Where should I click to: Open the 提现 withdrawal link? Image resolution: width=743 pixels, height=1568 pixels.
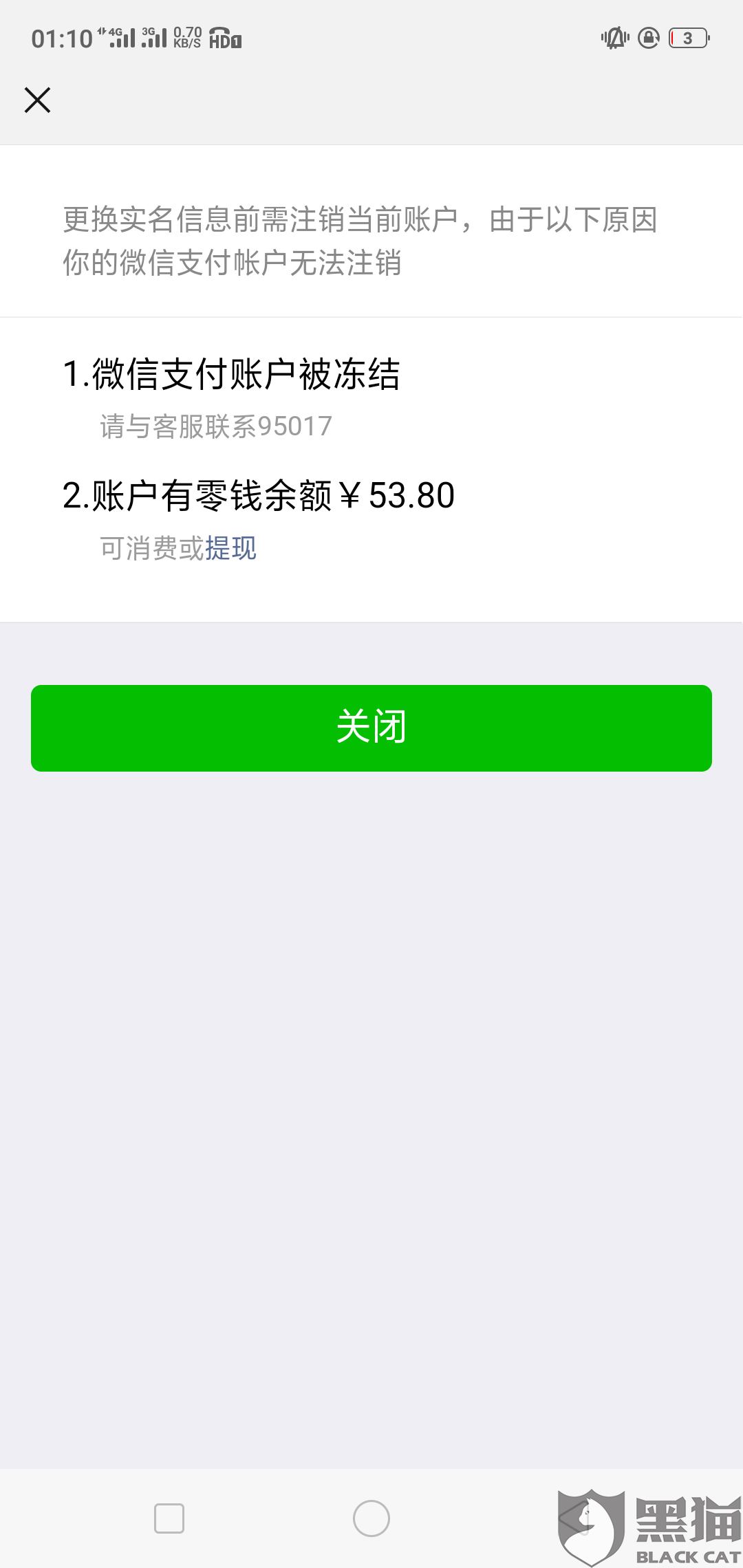coord(230,548)
